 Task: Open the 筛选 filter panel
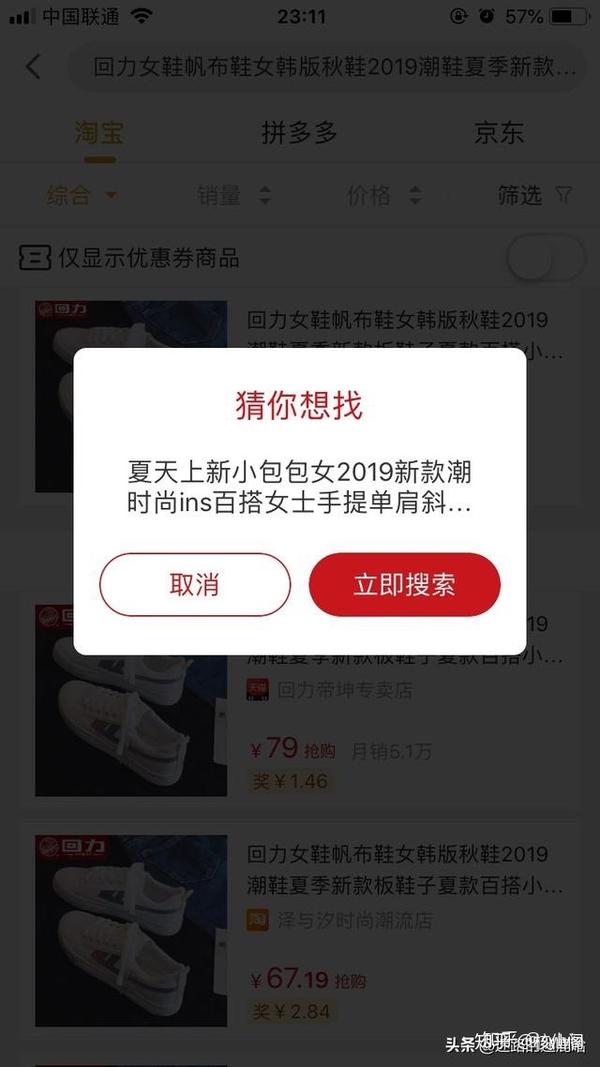click(x=535, y=196)
